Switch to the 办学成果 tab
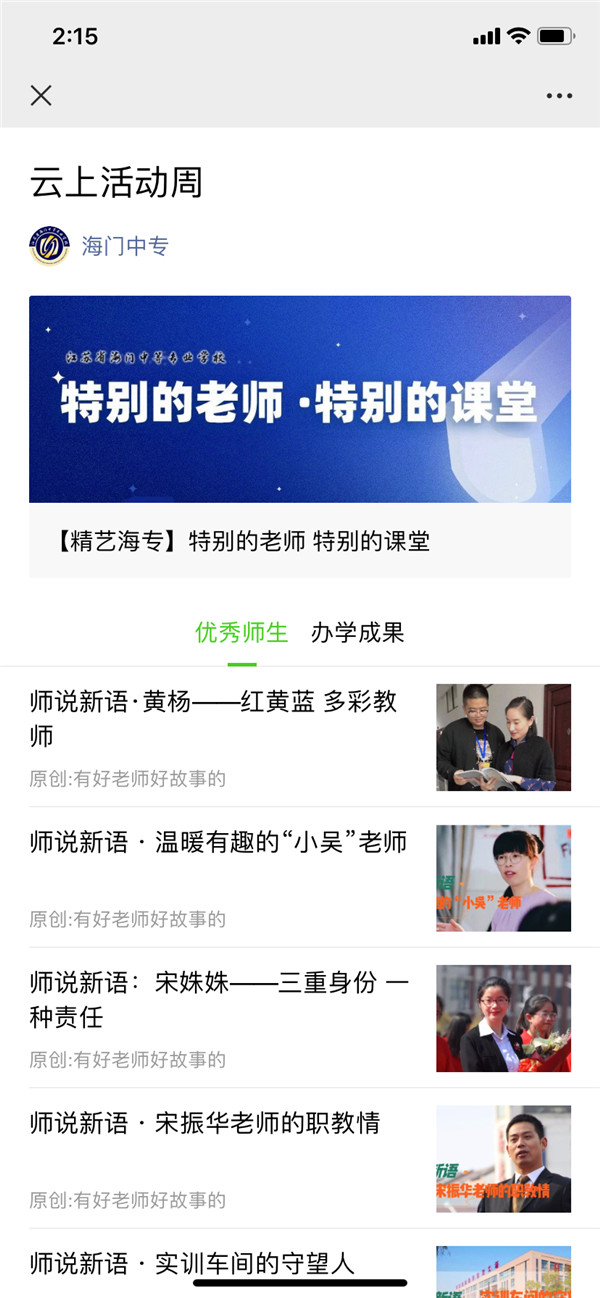This screenshot has height=1298, width=600. click(357, 633)
